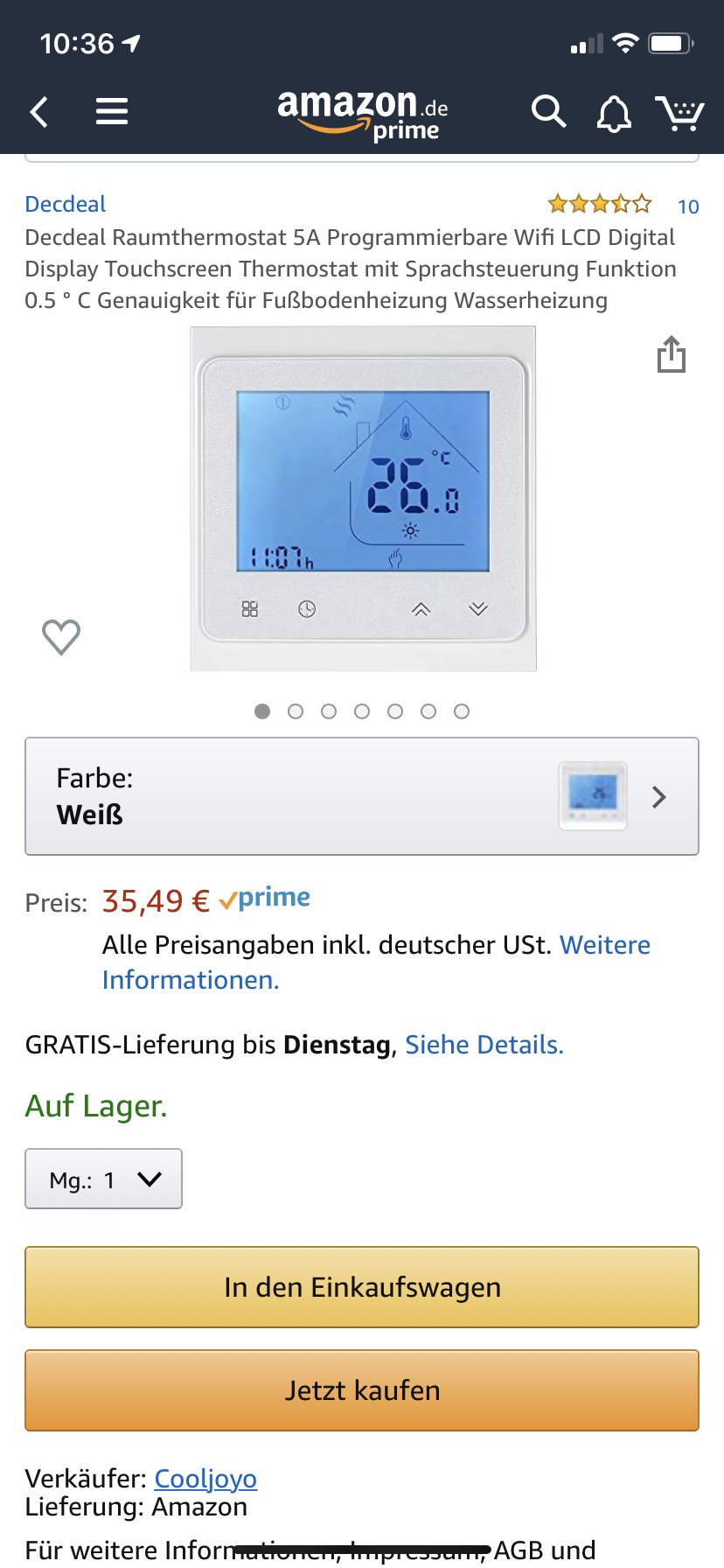Add the thermostat to wish list
Screen dimensions: 724x1568
61,636
